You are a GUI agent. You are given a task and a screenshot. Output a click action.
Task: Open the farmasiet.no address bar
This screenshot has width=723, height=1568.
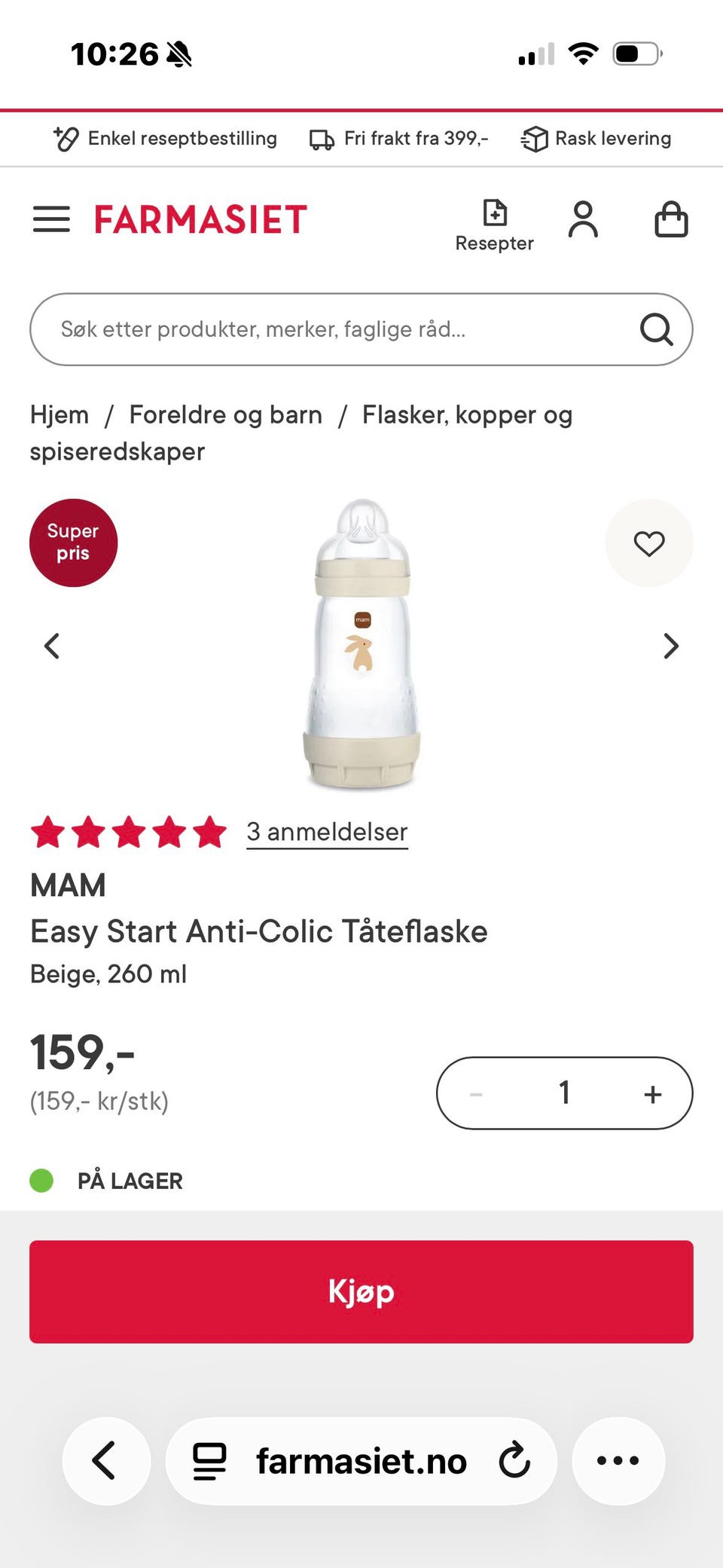[x=361, y=1460]
